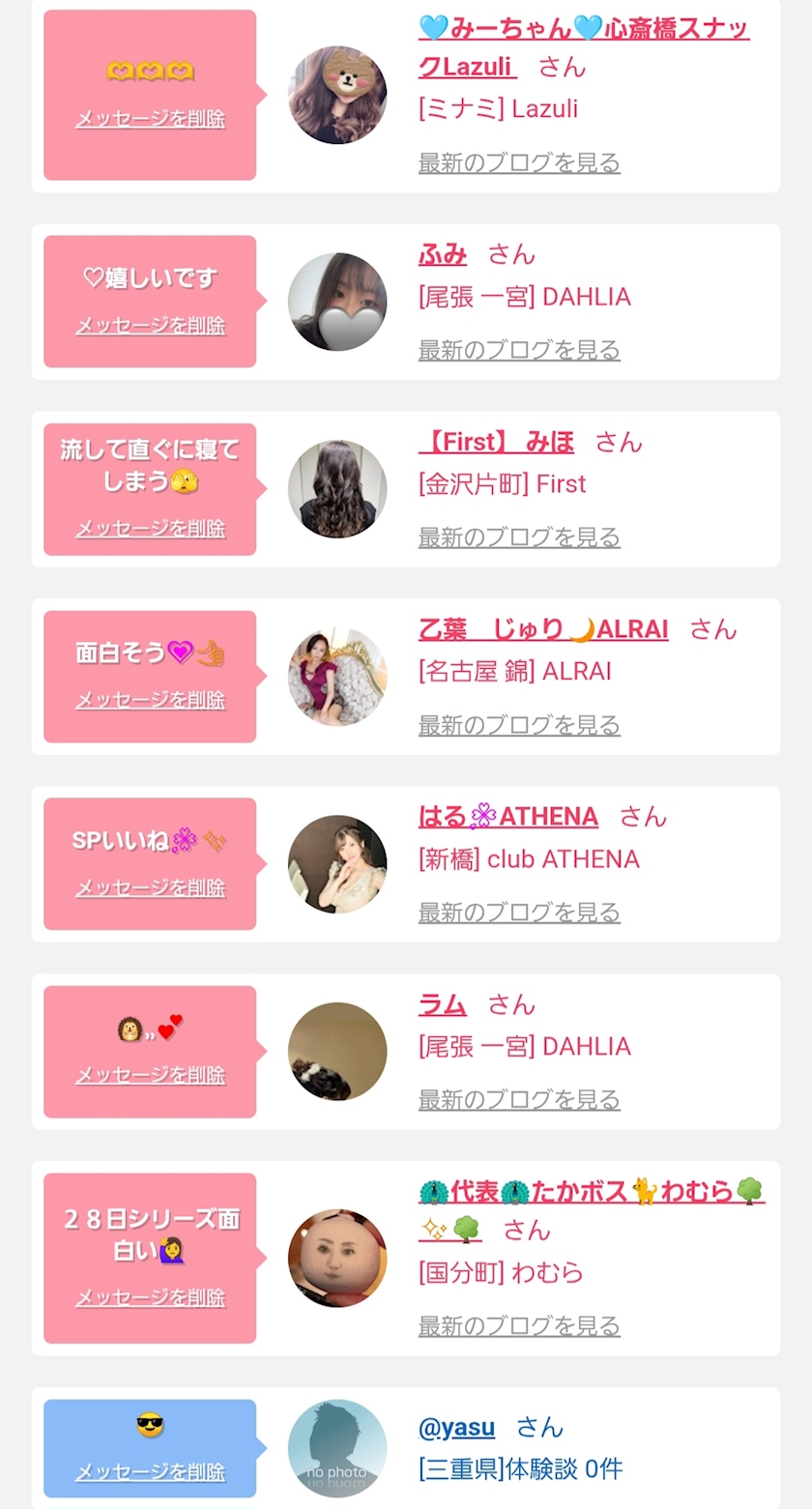The width and height of the screenshot is (812, 1509).
Task: Open みーちゃん 心斎橋スナックLazuli profile link
Action: tap(583, 29)
